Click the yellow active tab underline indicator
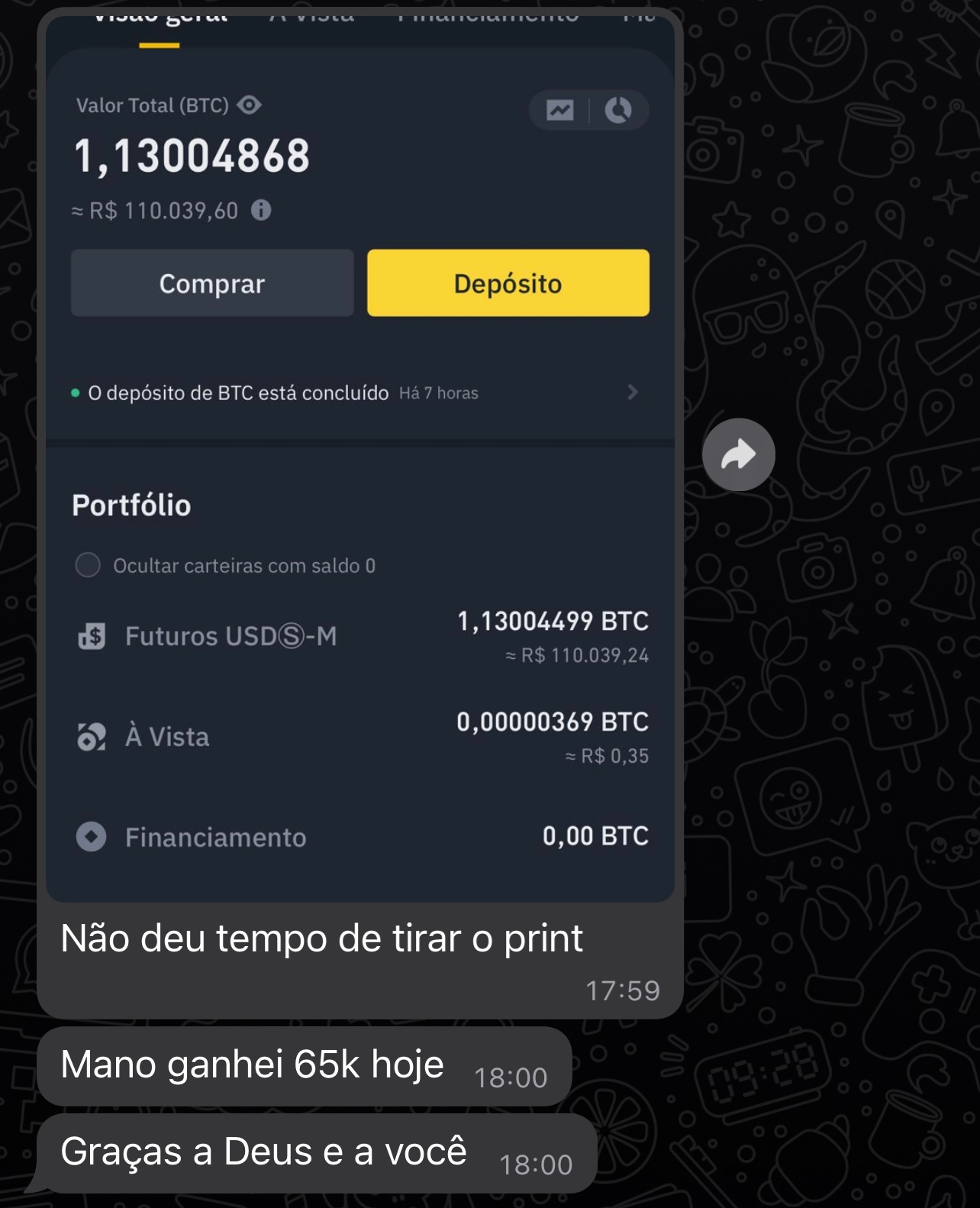This screenshot has height=1208, width=980. 159,46
